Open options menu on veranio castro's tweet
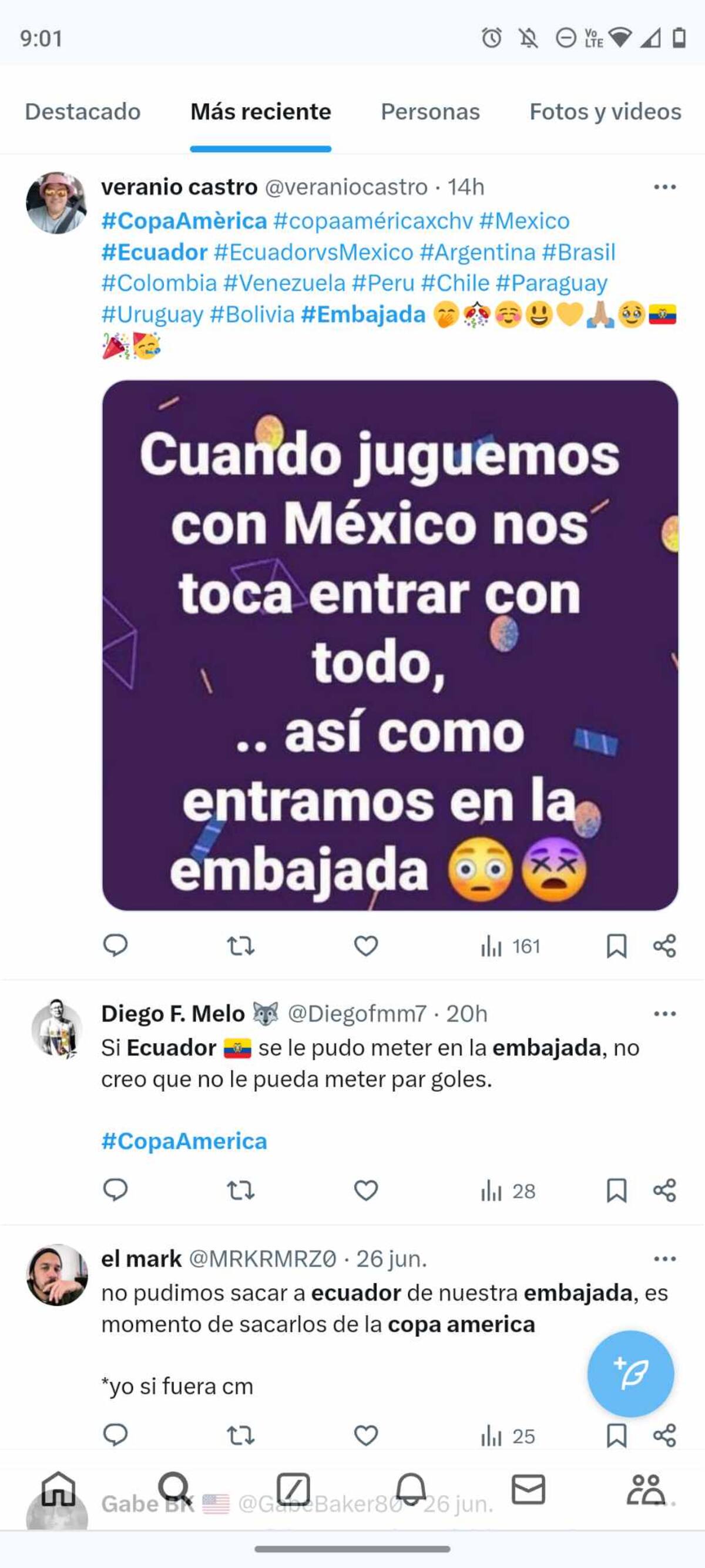Viewport: 705px width, 1568px height. (666, 186)
